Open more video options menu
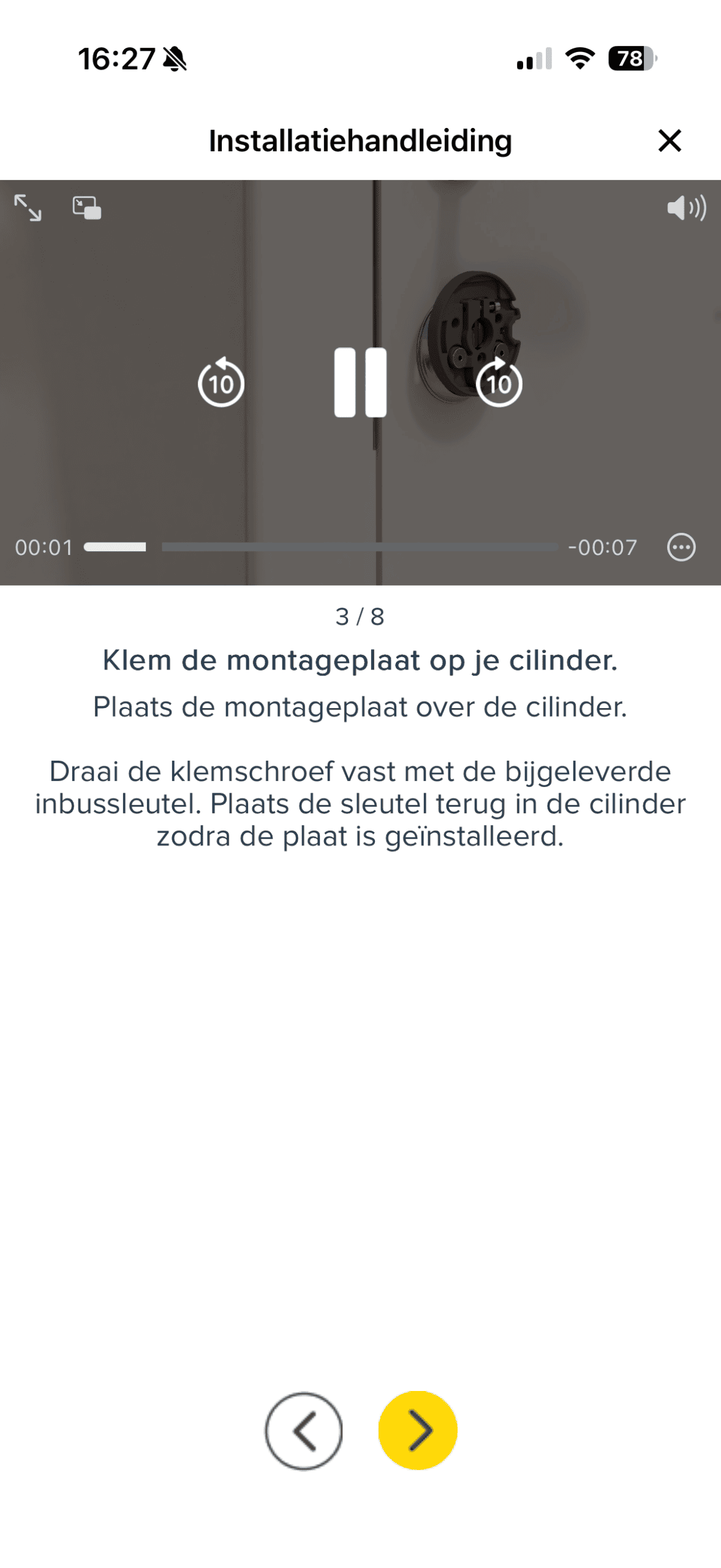Image resolution: width=721 pixels, height=1568 pixels. 681,547
